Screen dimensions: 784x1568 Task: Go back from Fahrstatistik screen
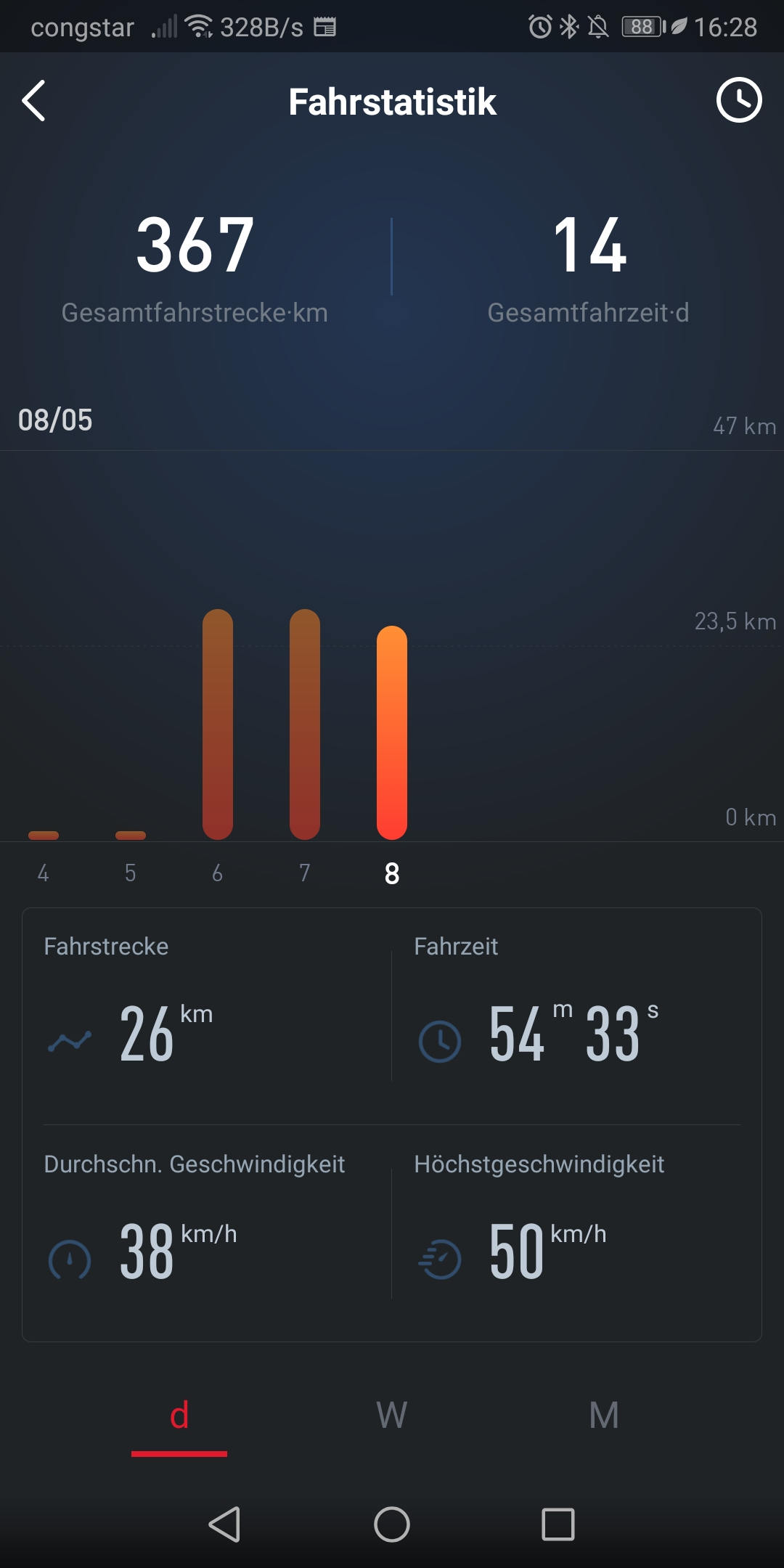34,101
